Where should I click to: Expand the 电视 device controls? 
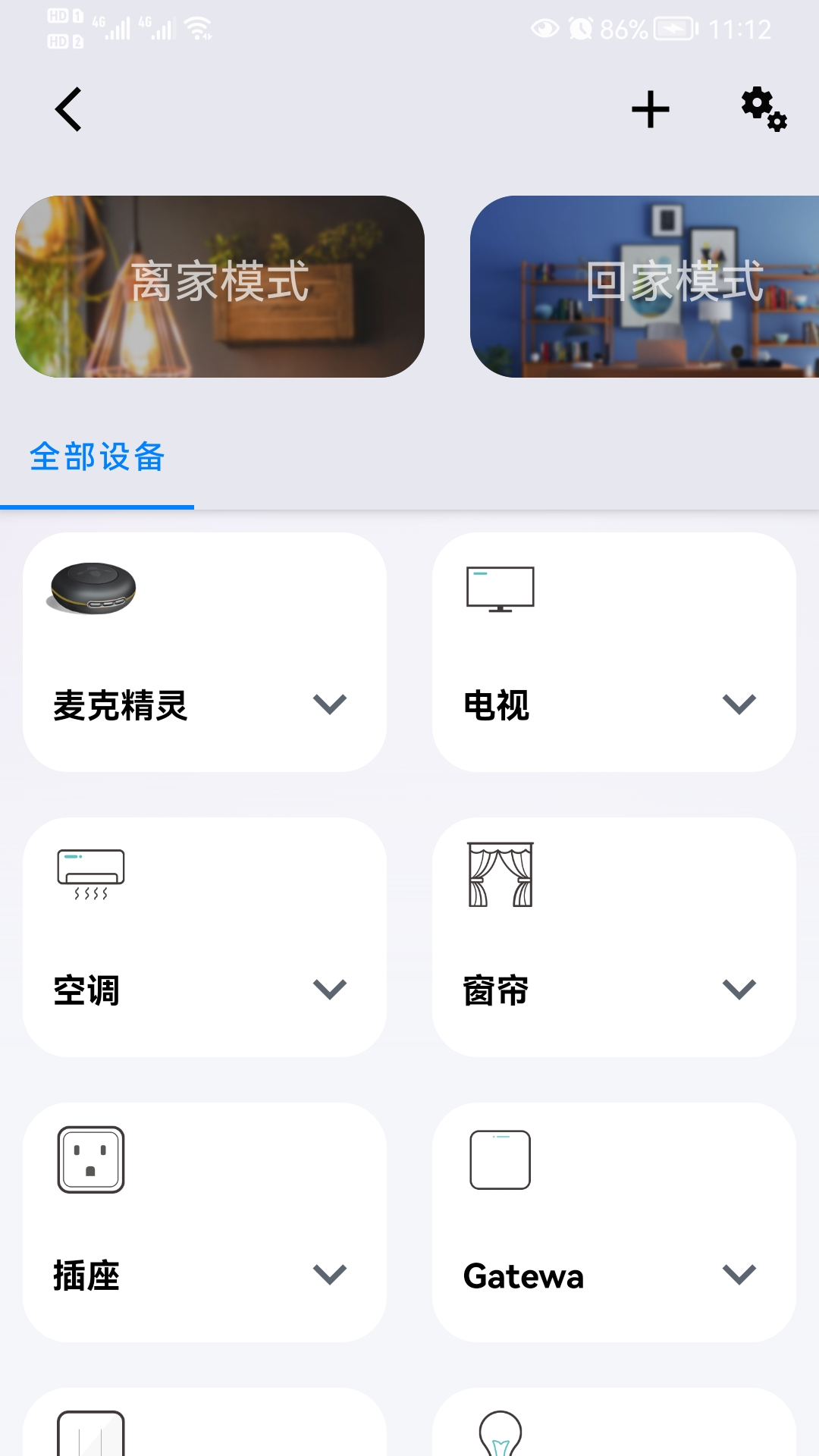point(739,704)
